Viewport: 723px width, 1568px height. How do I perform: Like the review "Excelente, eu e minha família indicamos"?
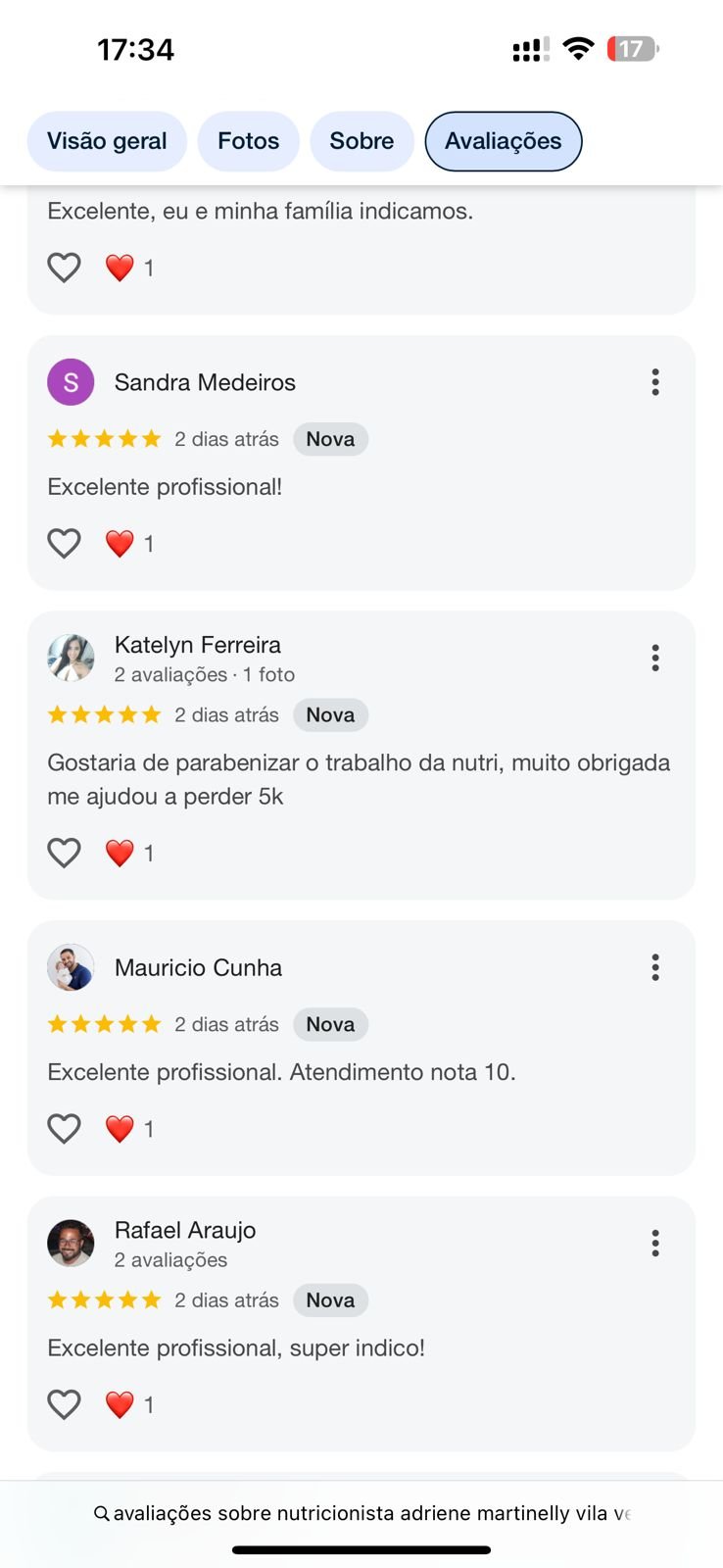pyautogui.click(x=65, y=268)
